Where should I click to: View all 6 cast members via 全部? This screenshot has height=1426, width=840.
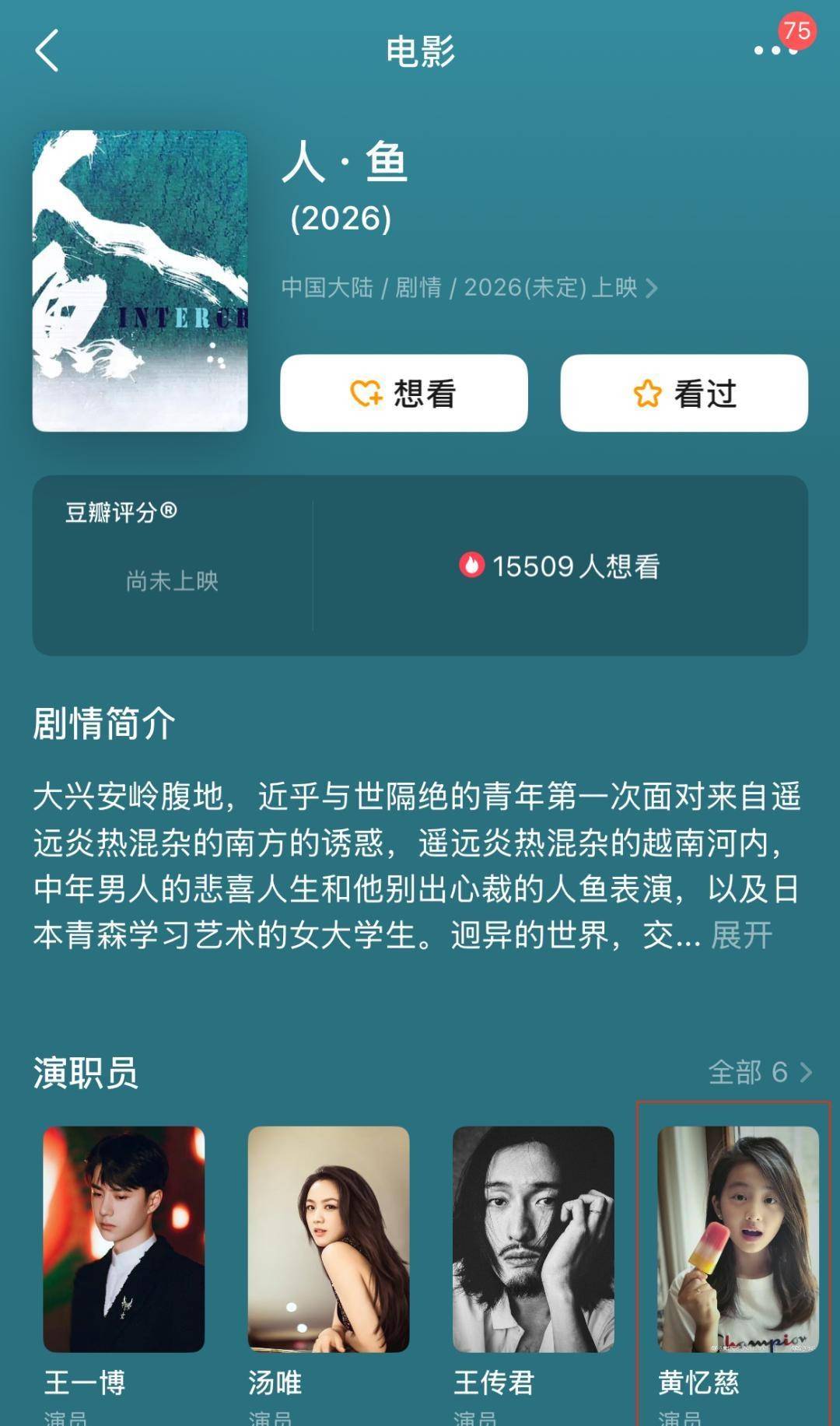759,1072
